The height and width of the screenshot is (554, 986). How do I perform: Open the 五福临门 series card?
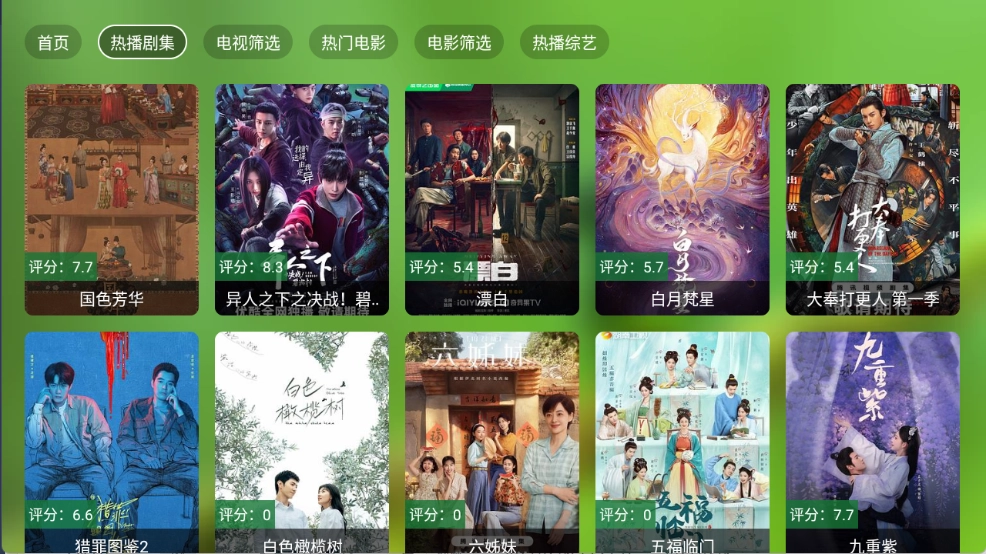click(x=682, y=442)
